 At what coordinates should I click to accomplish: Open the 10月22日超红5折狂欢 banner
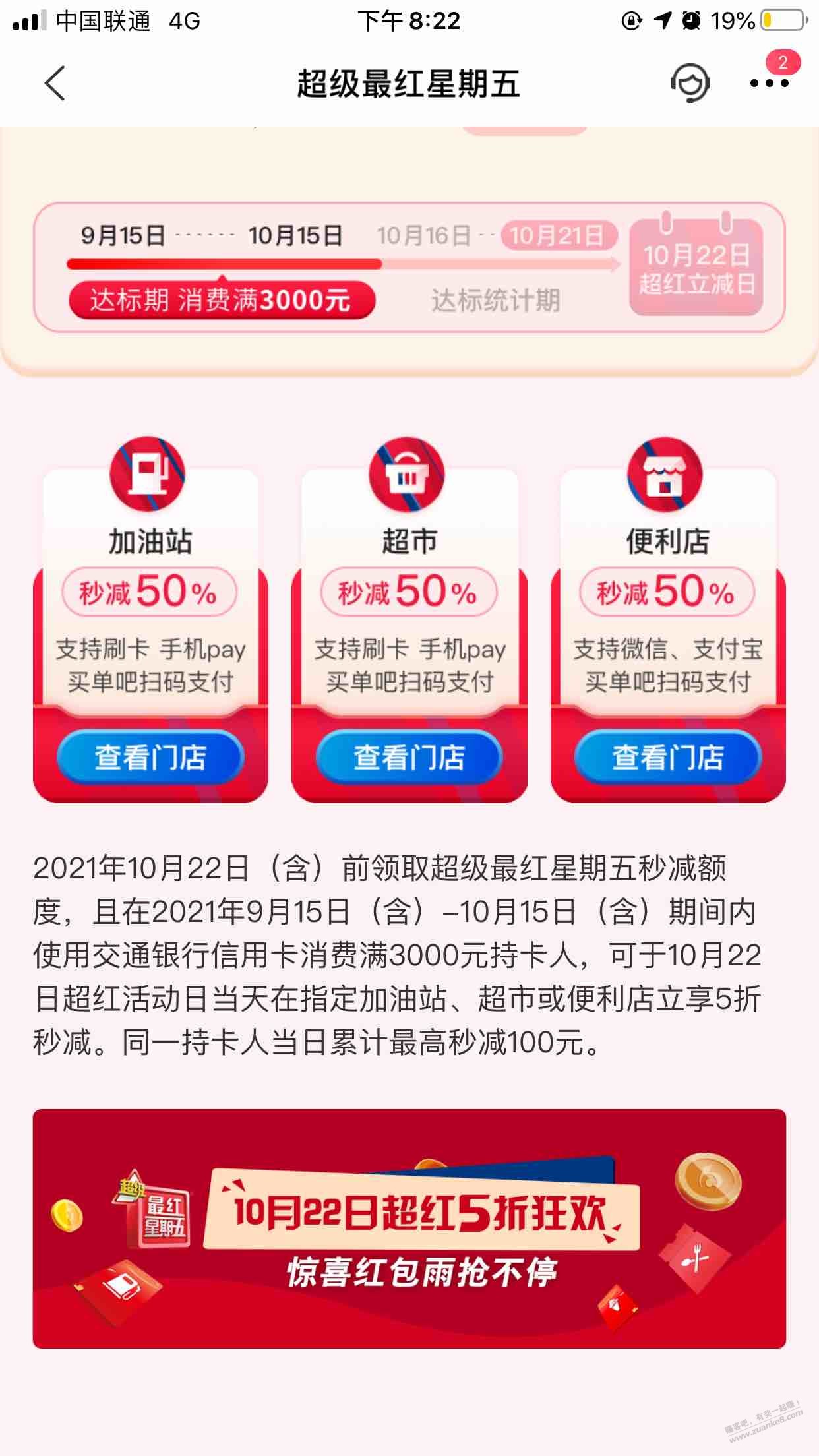click(409, 1228)
